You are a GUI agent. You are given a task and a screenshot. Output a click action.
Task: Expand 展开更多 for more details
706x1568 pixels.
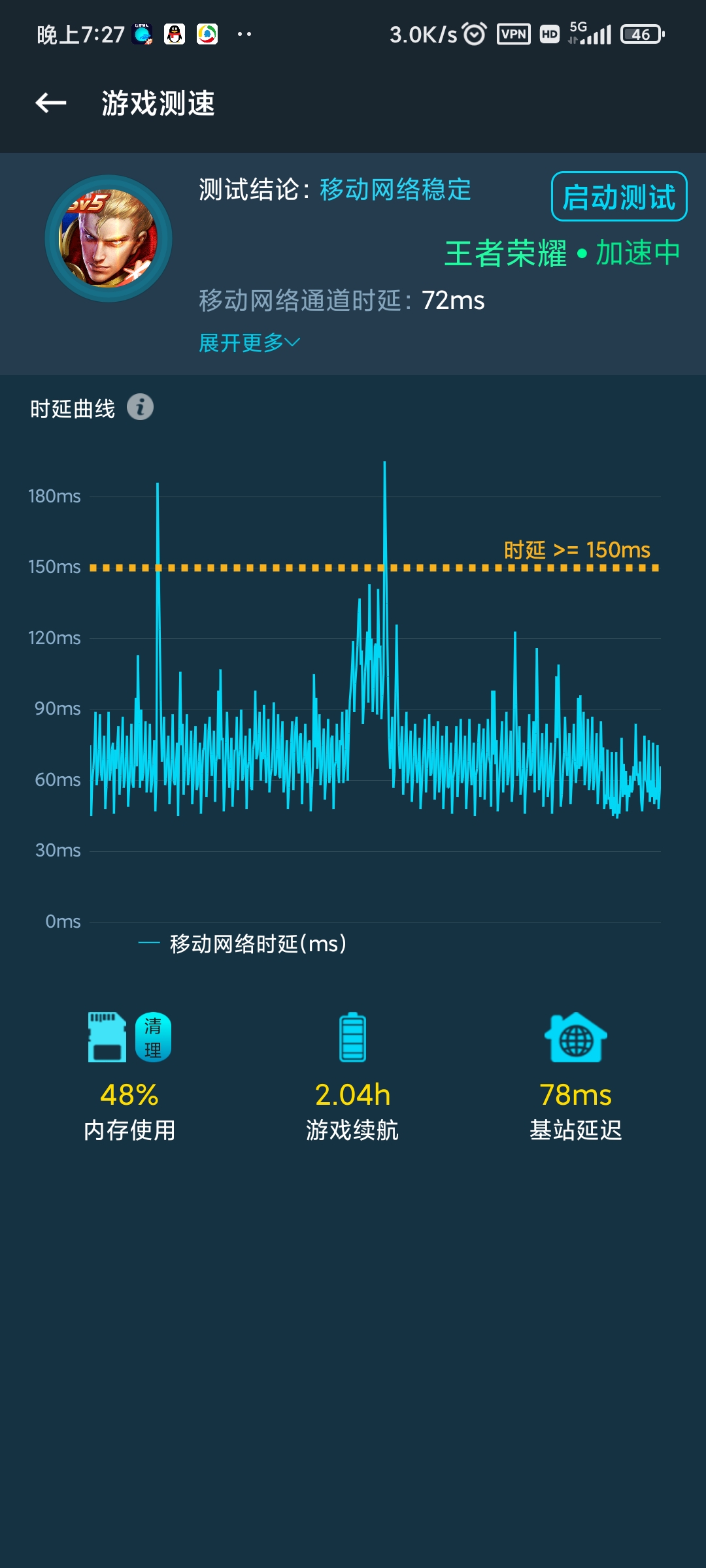point(248,342)
